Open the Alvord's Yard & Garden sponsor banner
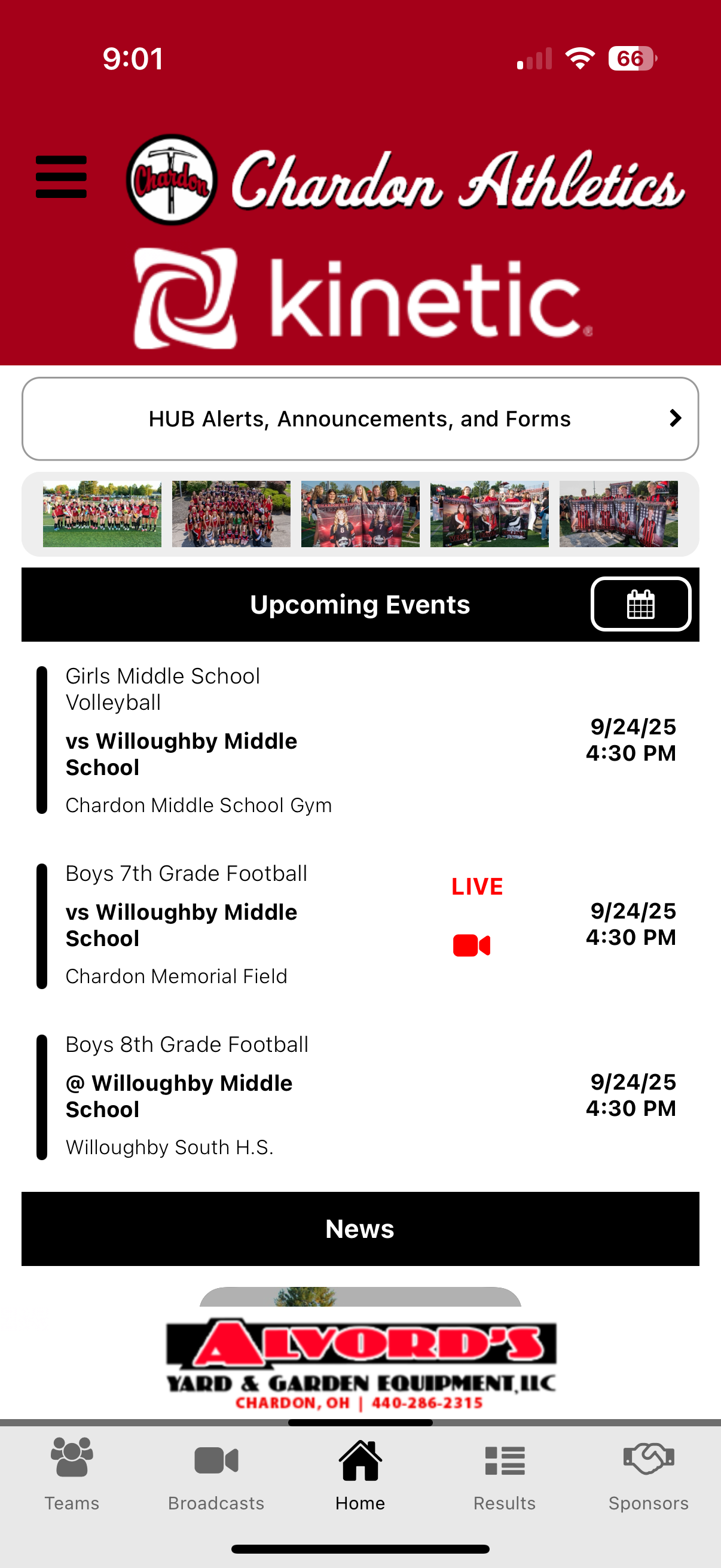The image size is (721, 1568). point(360,1363)
